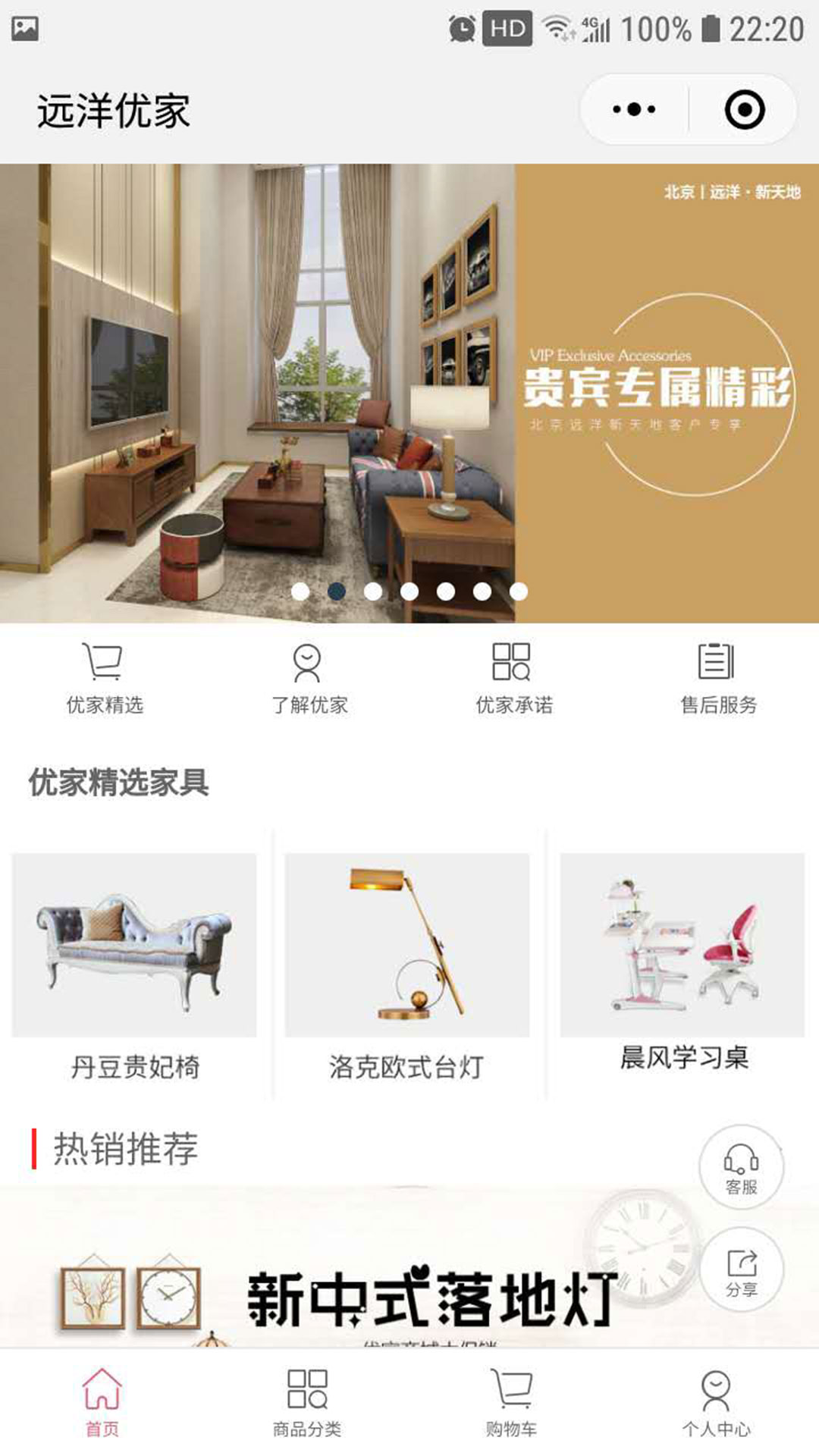Switch to the 购物车 tab
Image resolution: width=819 pixels, height=1456 pixels.
512,1403
